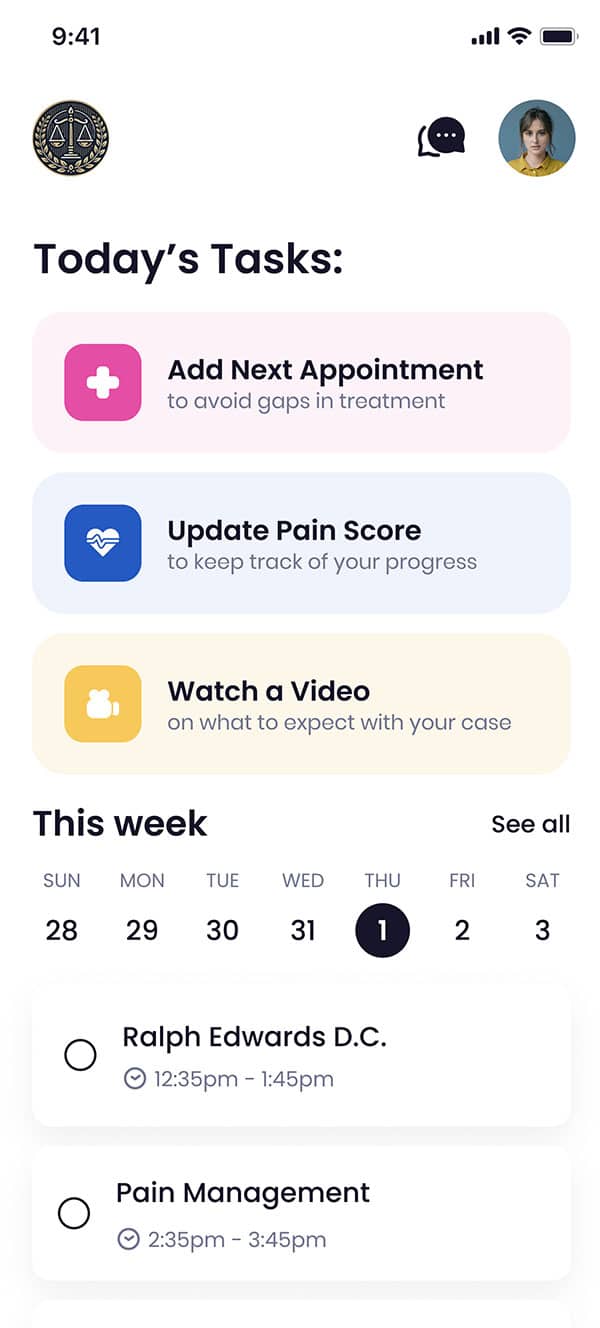Mark the Ralph Edwards D.C. appointment done
Screen dimensions: 600x1328
(80, 1054)
